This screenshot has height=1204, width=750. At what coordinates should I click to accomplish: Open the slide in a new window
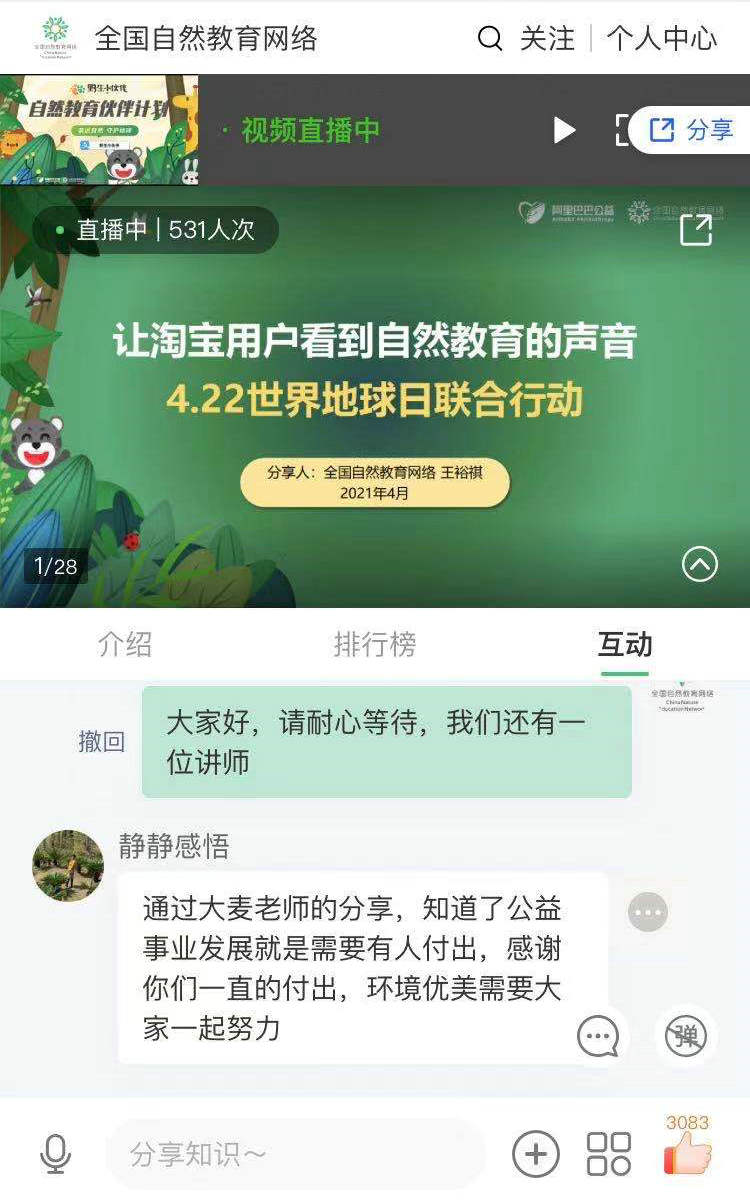tap(696, 230)
